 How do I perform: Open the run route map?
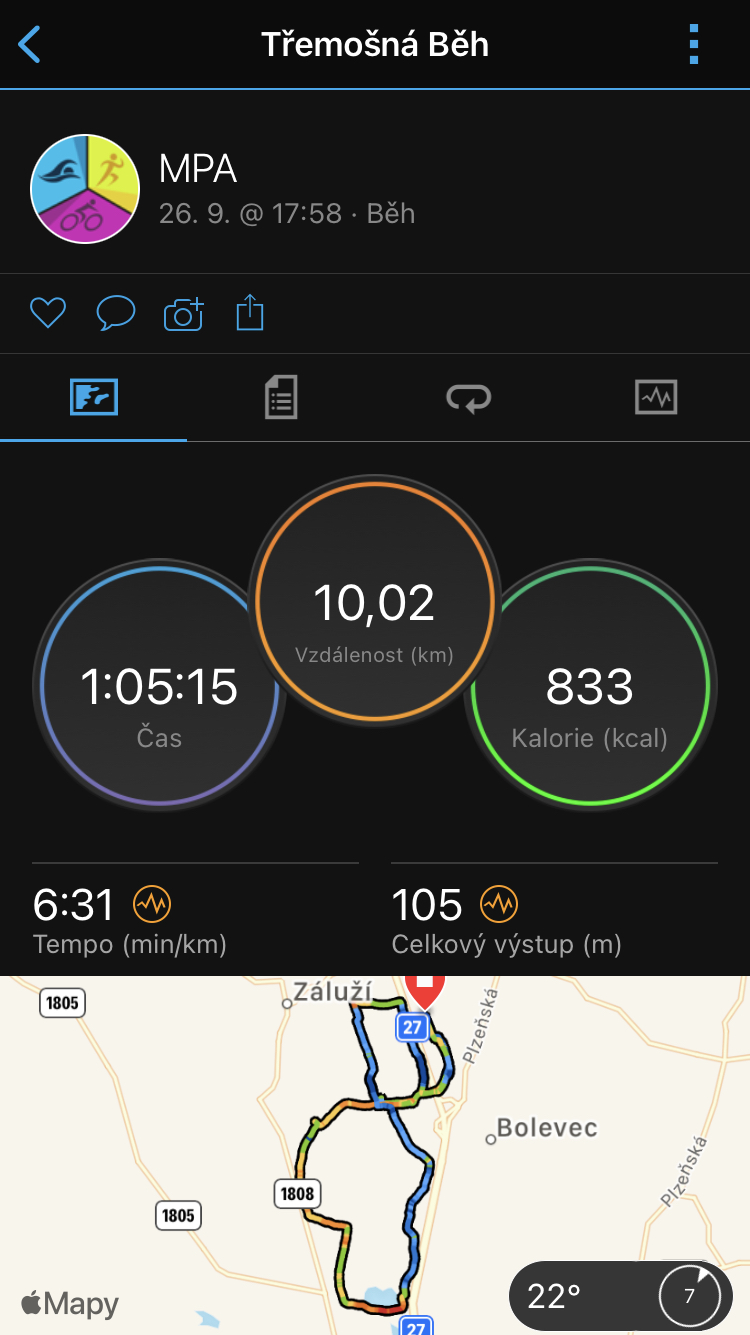click(x=375, y=1155)
